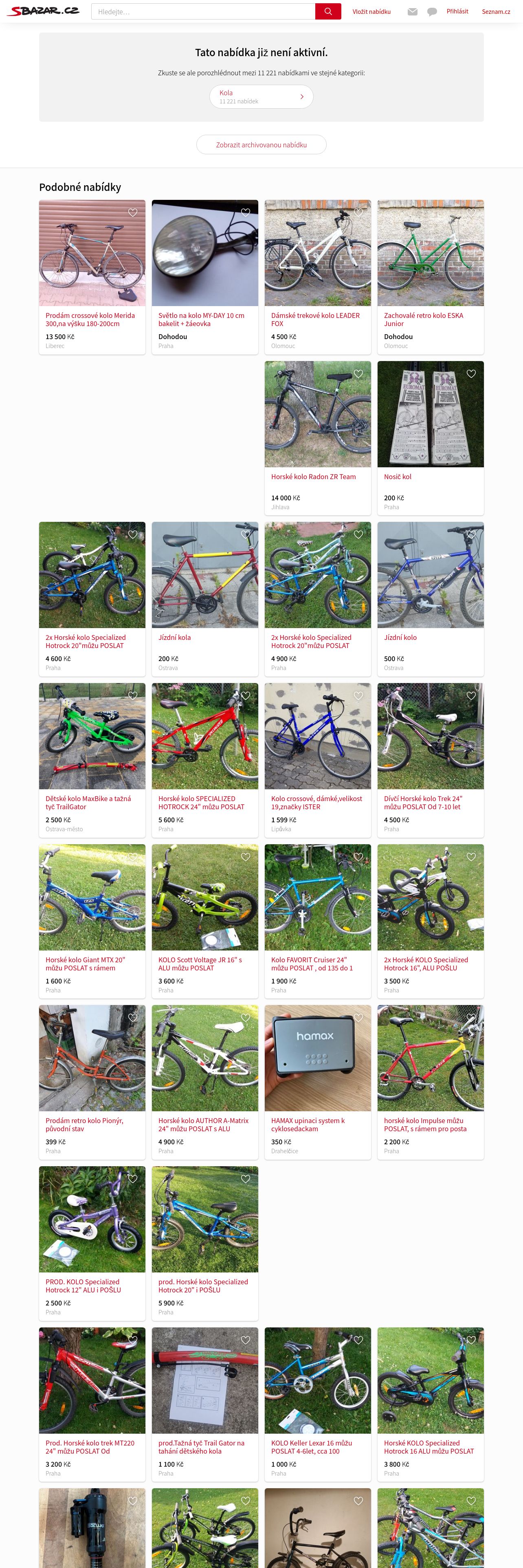Image resolution: width=523 pixels, height=1568 pixels.
Task: Open Dětské kolo MaxBike a tažná tyč
Action: pos(92,760)
